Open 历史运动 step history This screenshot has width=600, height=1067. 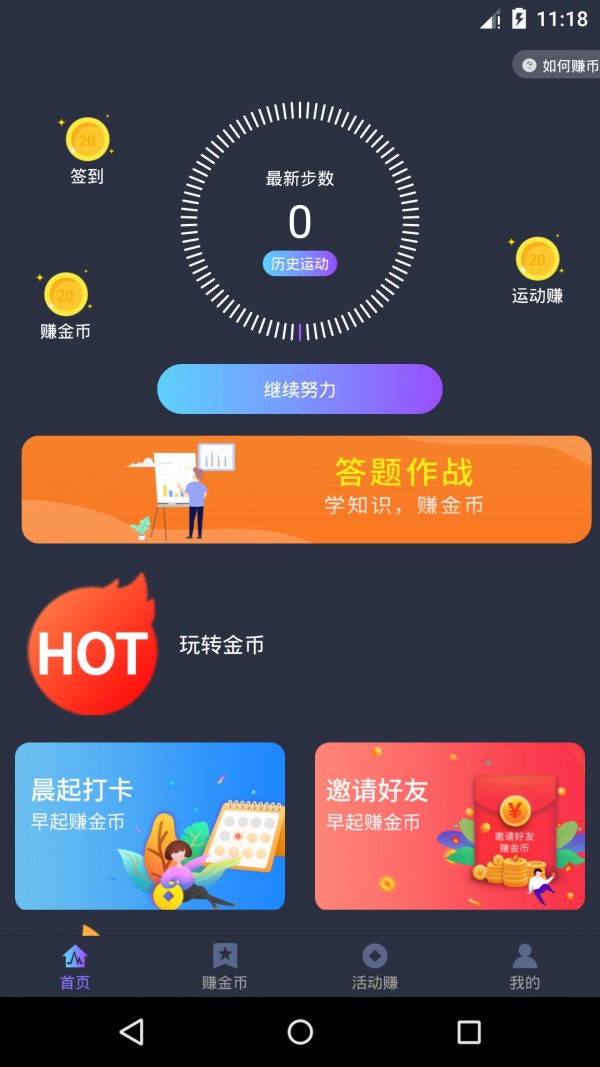click(300, 264)
